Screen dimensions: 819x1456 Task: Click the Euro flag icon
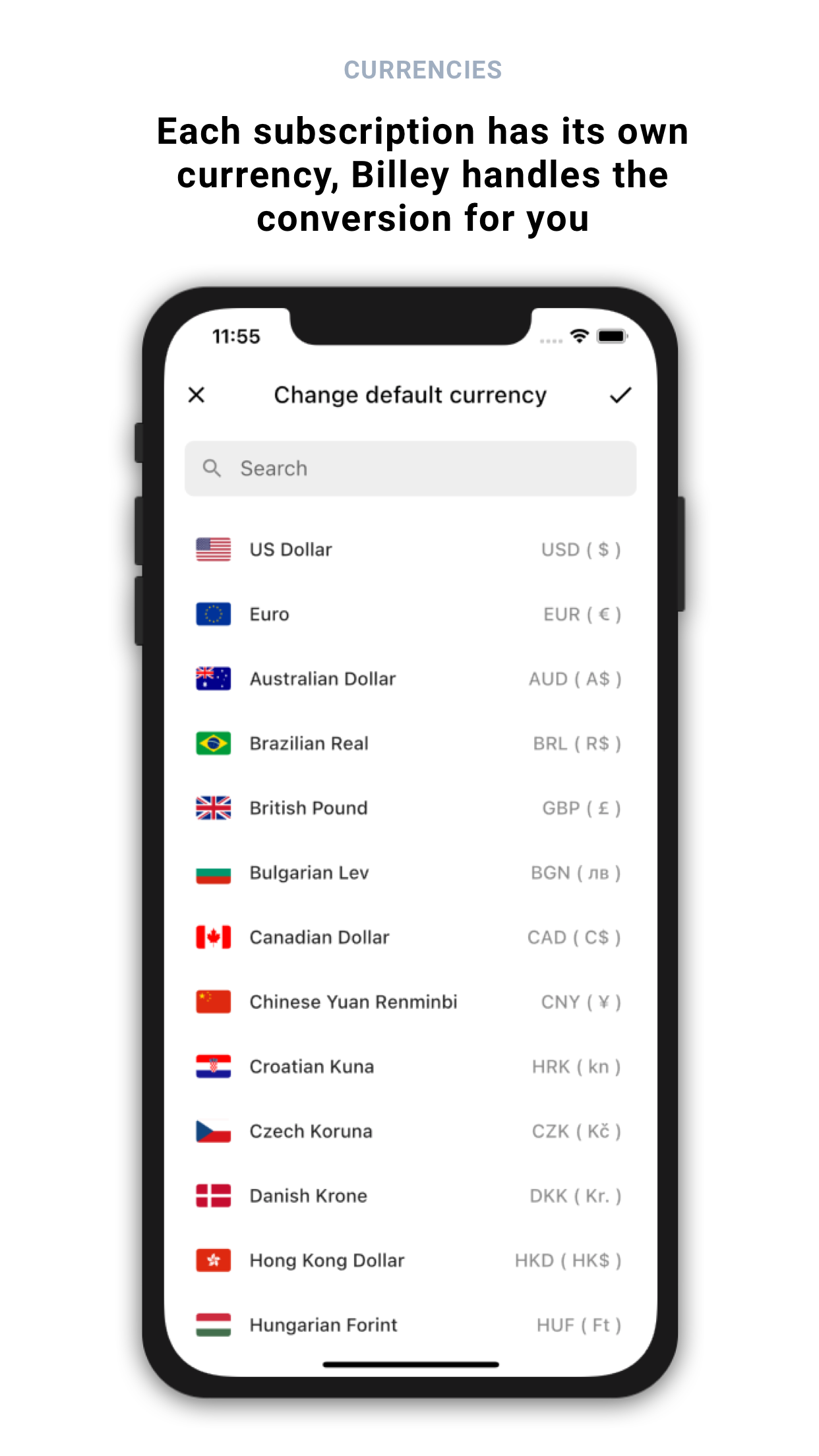pos(213,613)
